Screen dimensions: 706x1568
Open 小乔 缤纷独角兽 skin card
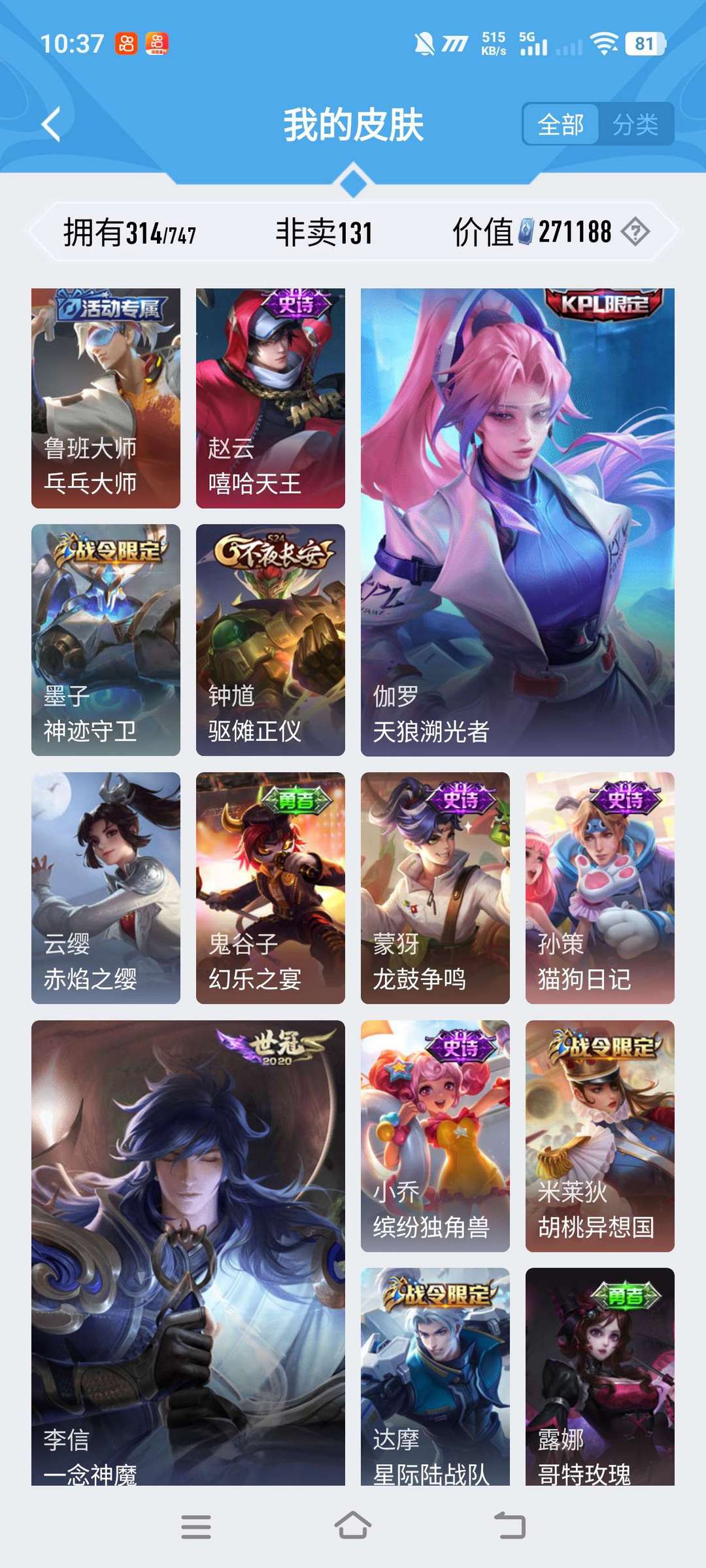click(435, 1135)
